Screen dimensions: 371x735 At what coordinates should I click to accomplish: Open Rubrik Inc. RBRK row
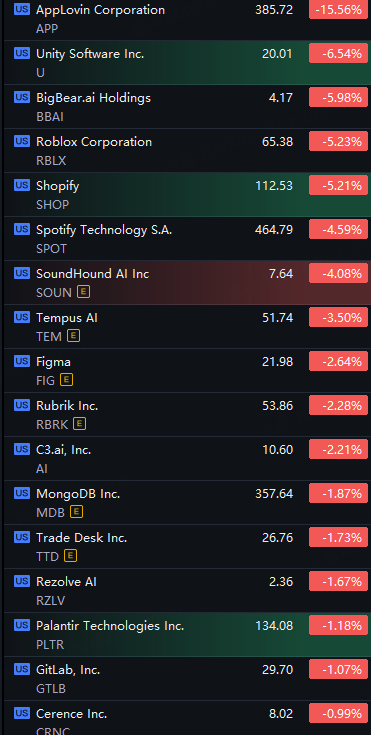(x=187, y=414)
